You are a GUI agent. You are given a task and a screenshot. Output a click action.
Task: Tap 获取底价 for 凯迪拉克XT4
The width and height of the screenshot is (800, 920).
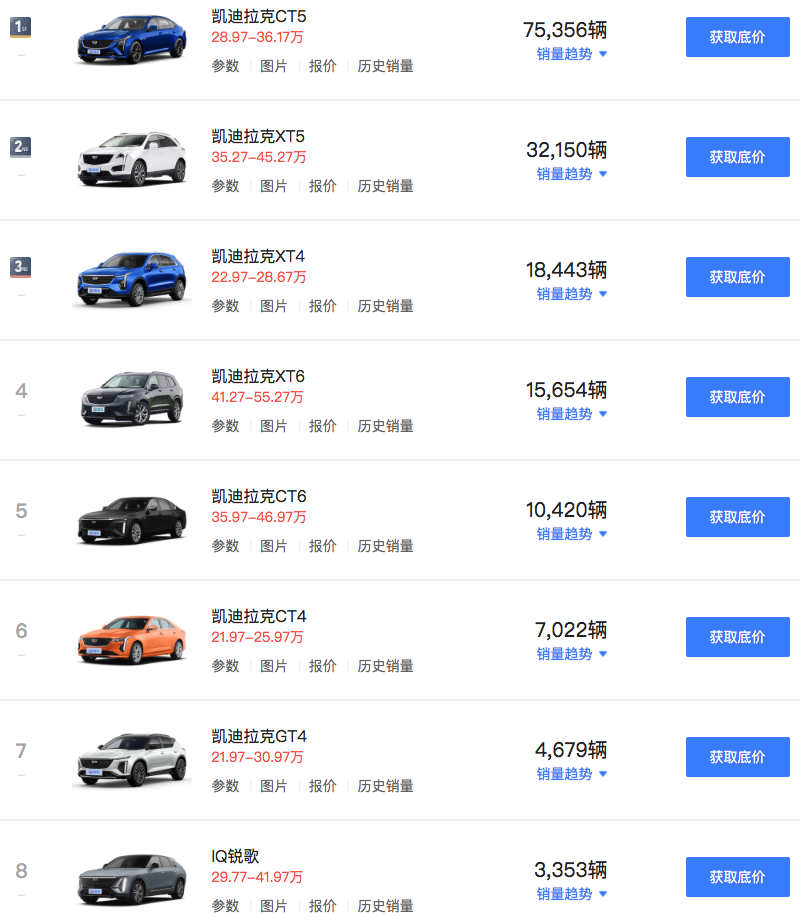(x=737, y=277)
